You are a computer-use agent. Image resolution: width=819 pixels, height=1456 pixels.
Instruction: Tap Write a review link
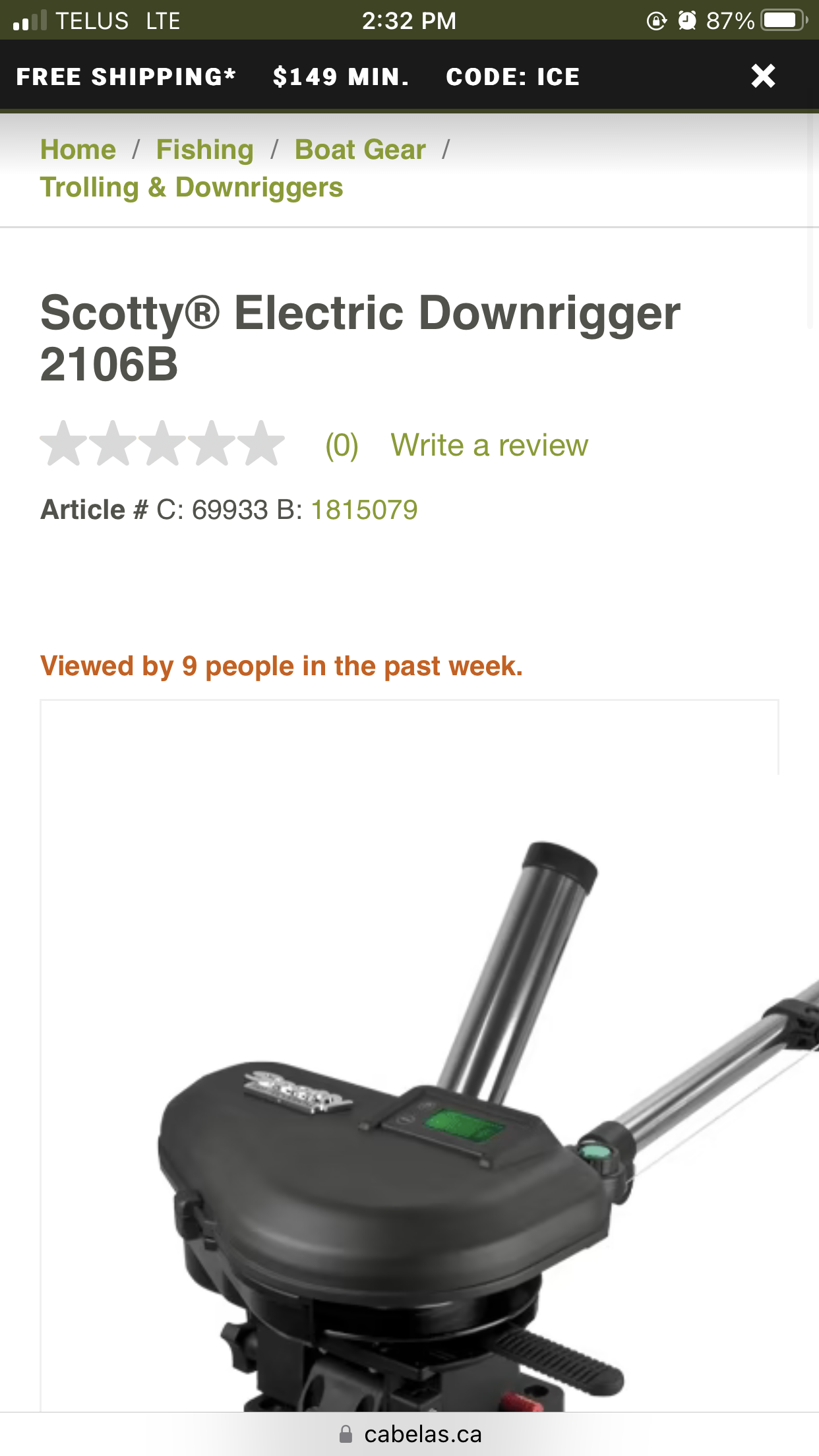[489, 445]
